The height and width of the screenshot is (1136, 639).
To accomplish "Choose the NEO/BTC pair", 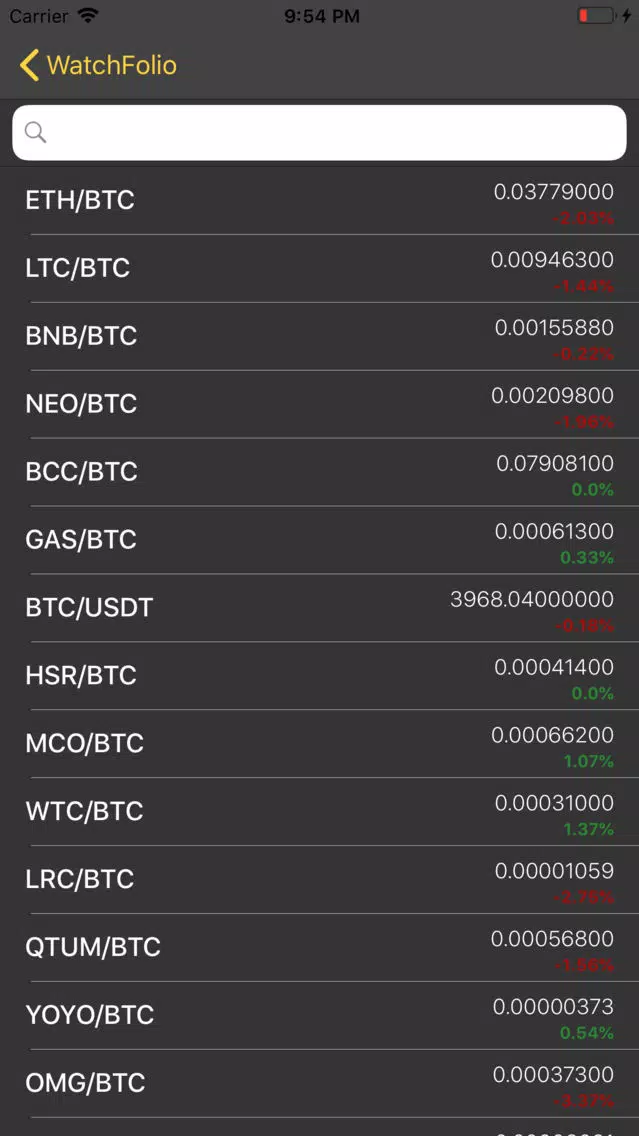I will pos(320,404).
